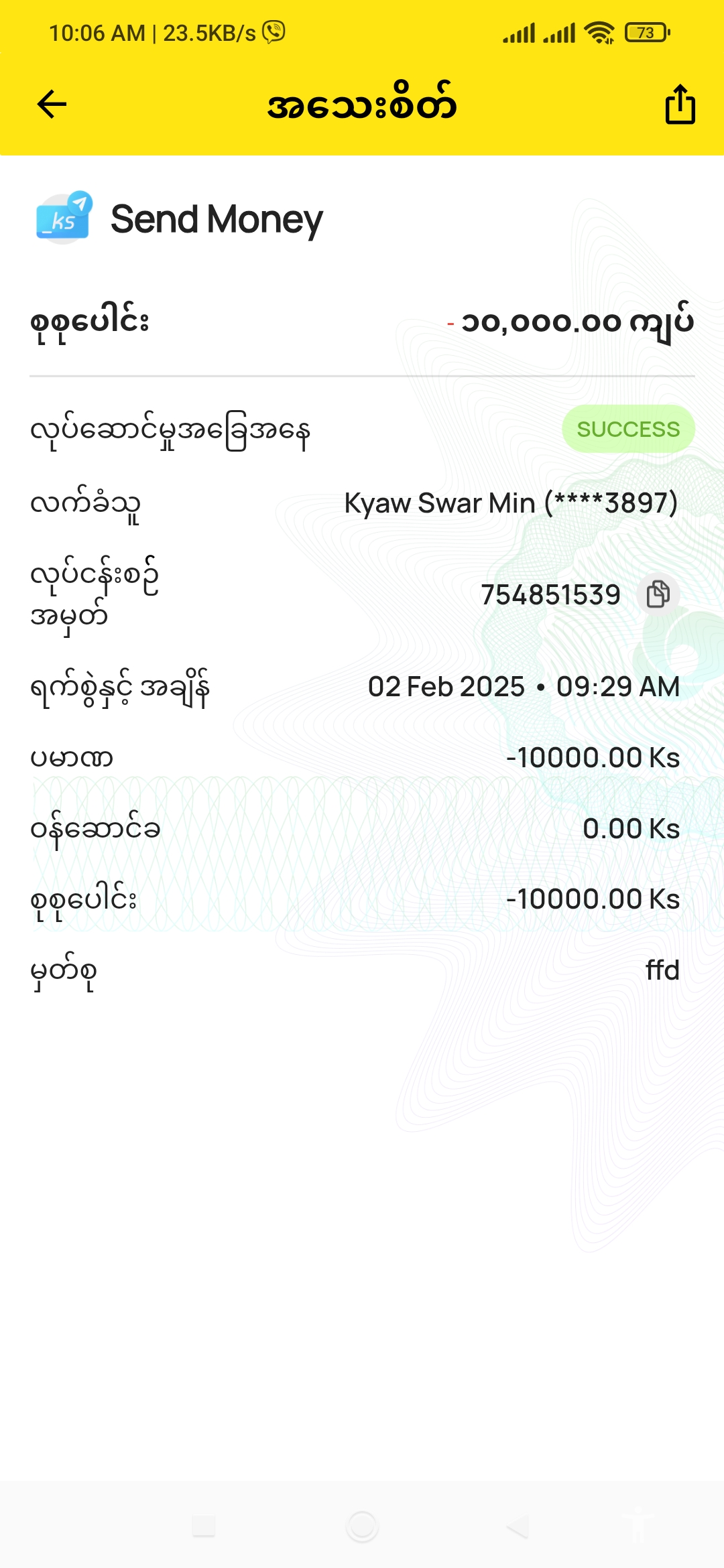Share this transaction receipt
Screen dimensions: 724x1568
click(680, 105)
